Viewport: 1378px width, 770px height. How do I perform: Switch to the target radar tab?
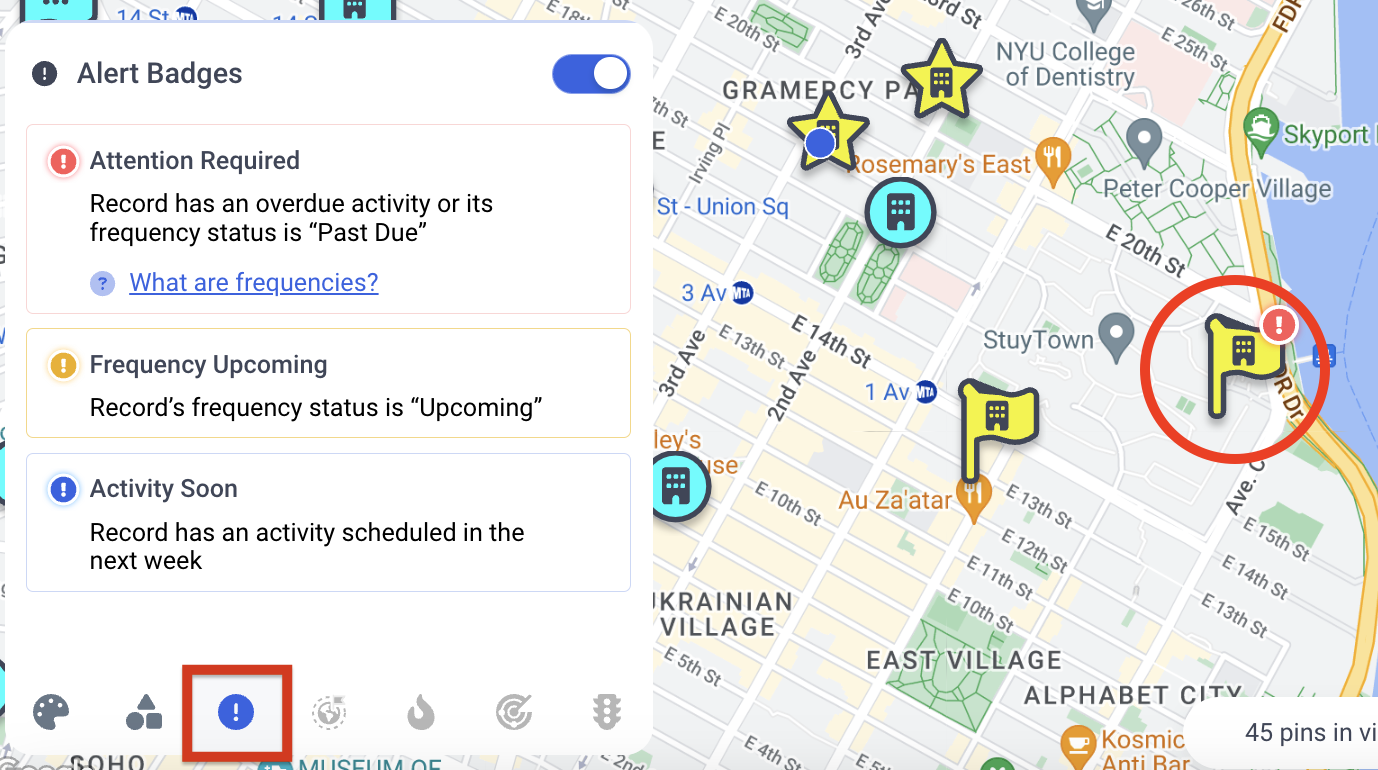point(514,713)
